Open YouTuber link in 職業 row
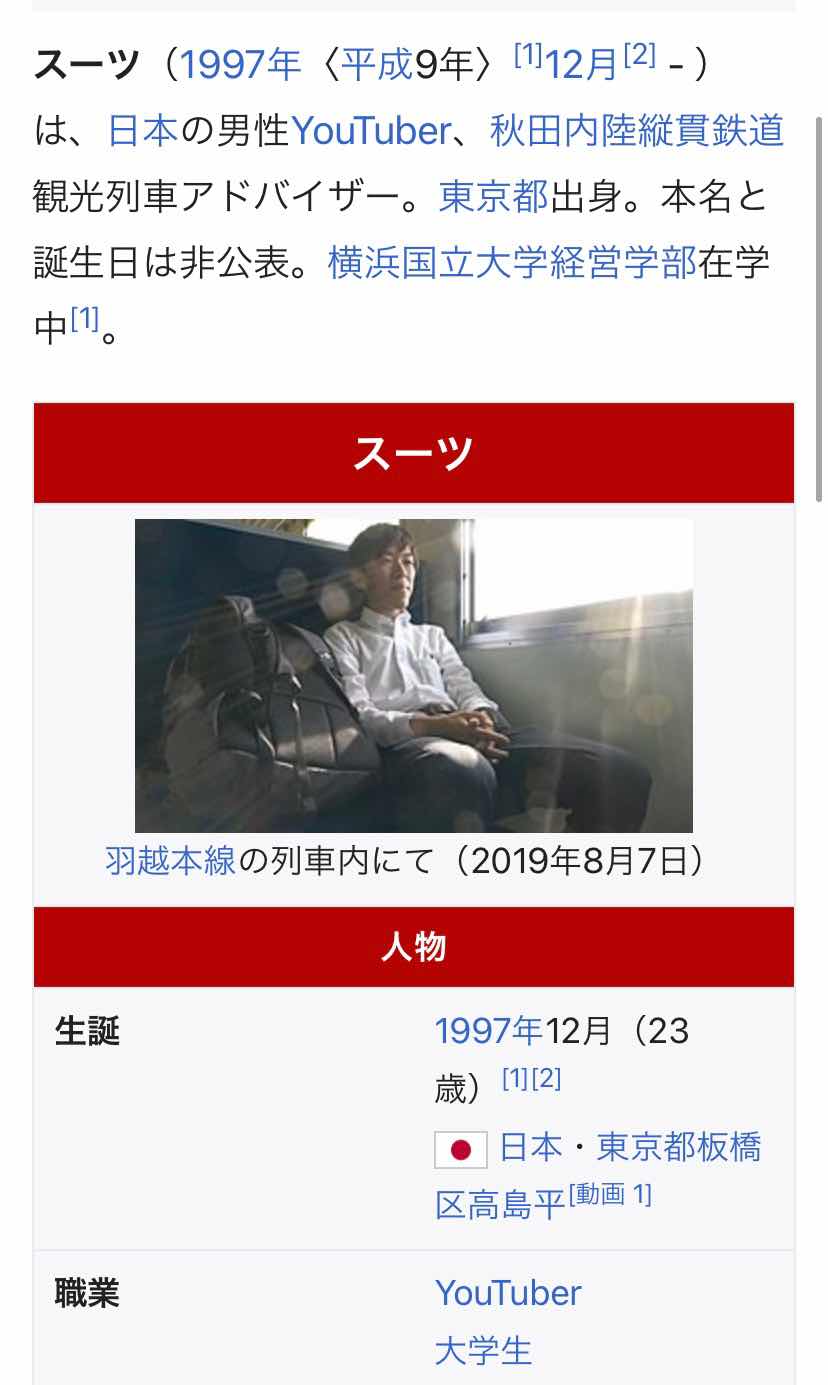This screenshot has height=1385, width=828. coord(508,1293)
